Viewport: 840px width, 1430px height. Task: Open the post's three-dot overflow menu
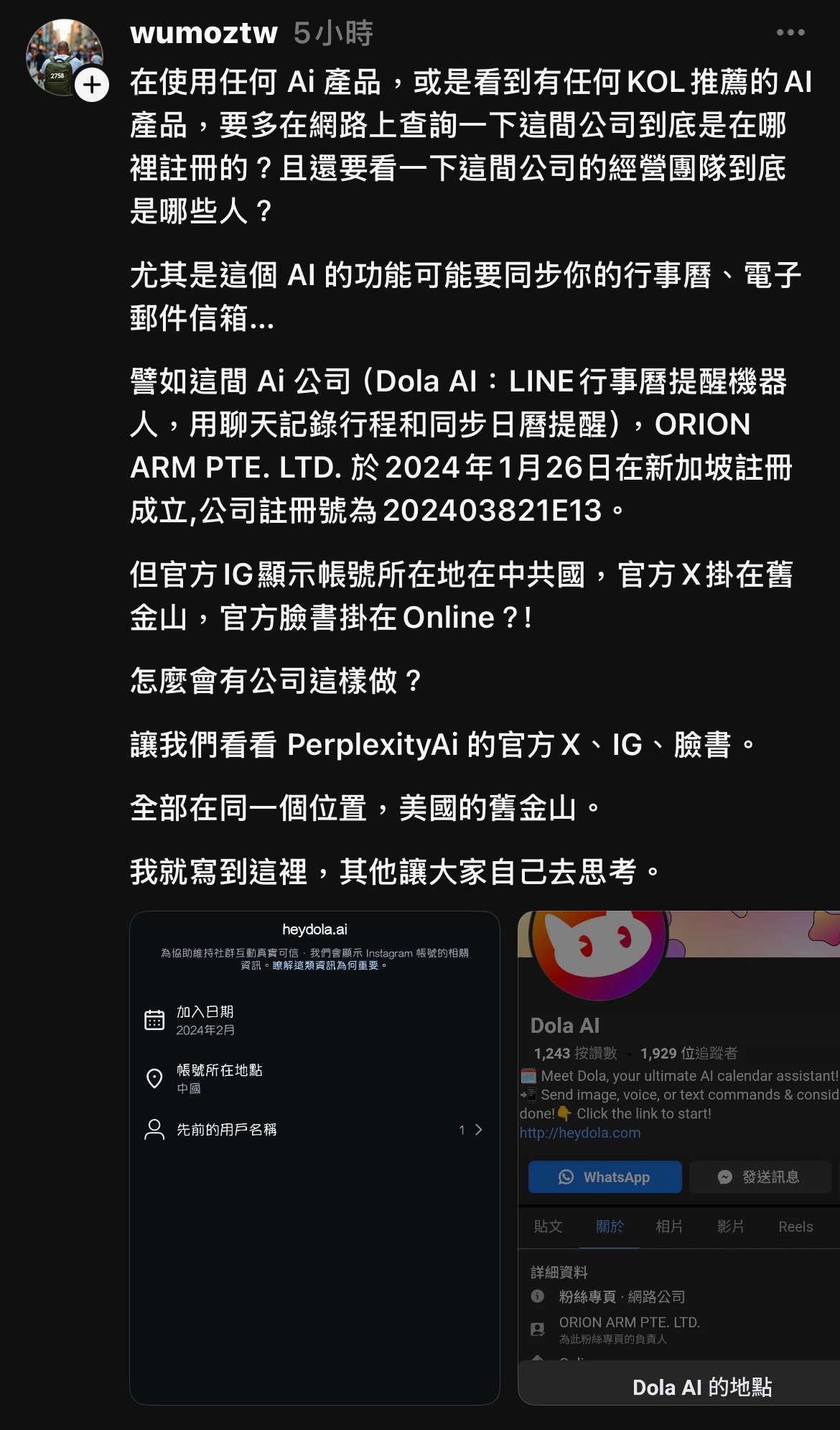click(x=790, y=32)
